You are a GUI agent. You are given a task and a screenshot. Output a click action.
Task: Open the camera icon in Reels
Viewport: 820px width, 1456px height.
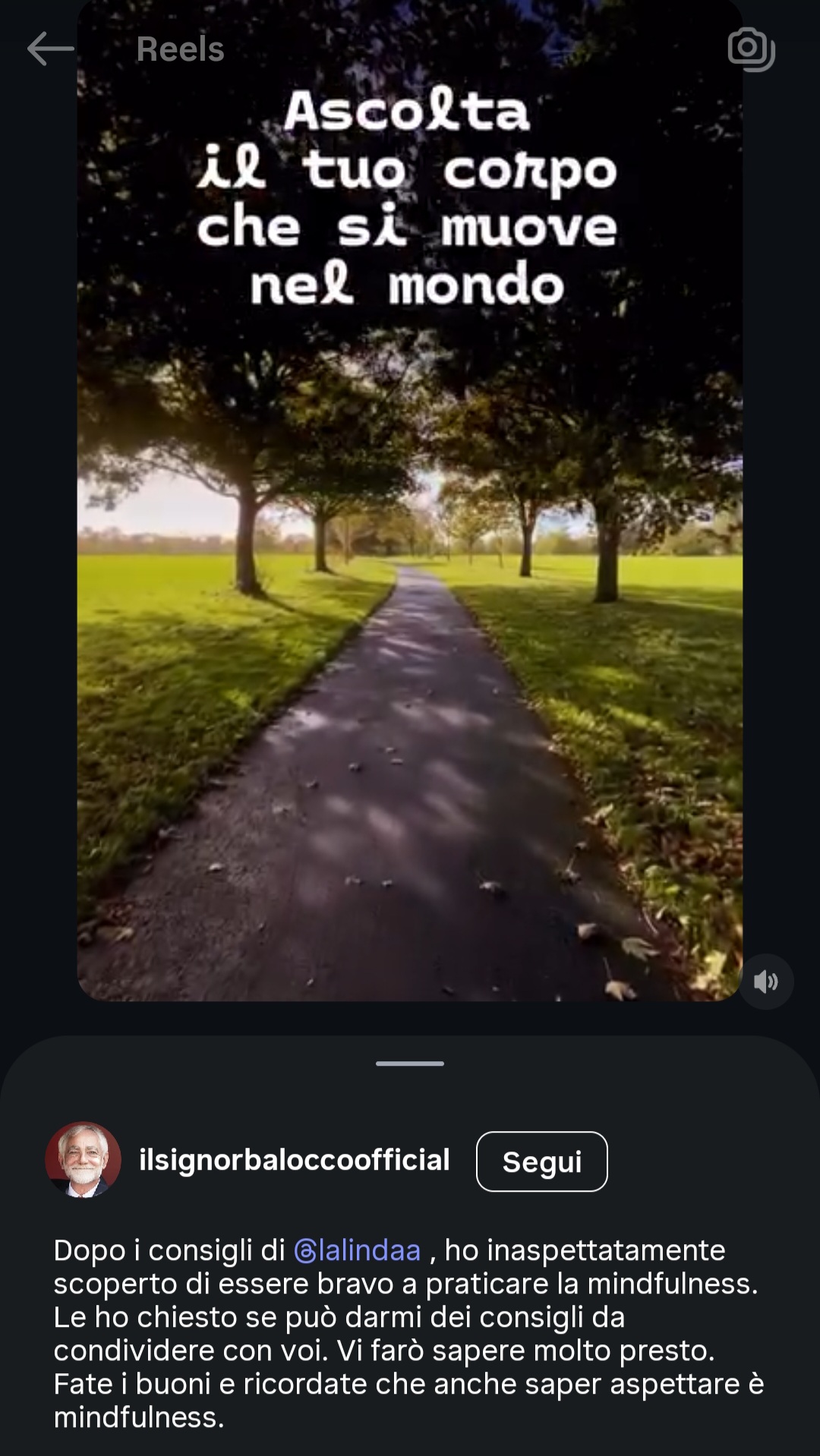(751, 49)
